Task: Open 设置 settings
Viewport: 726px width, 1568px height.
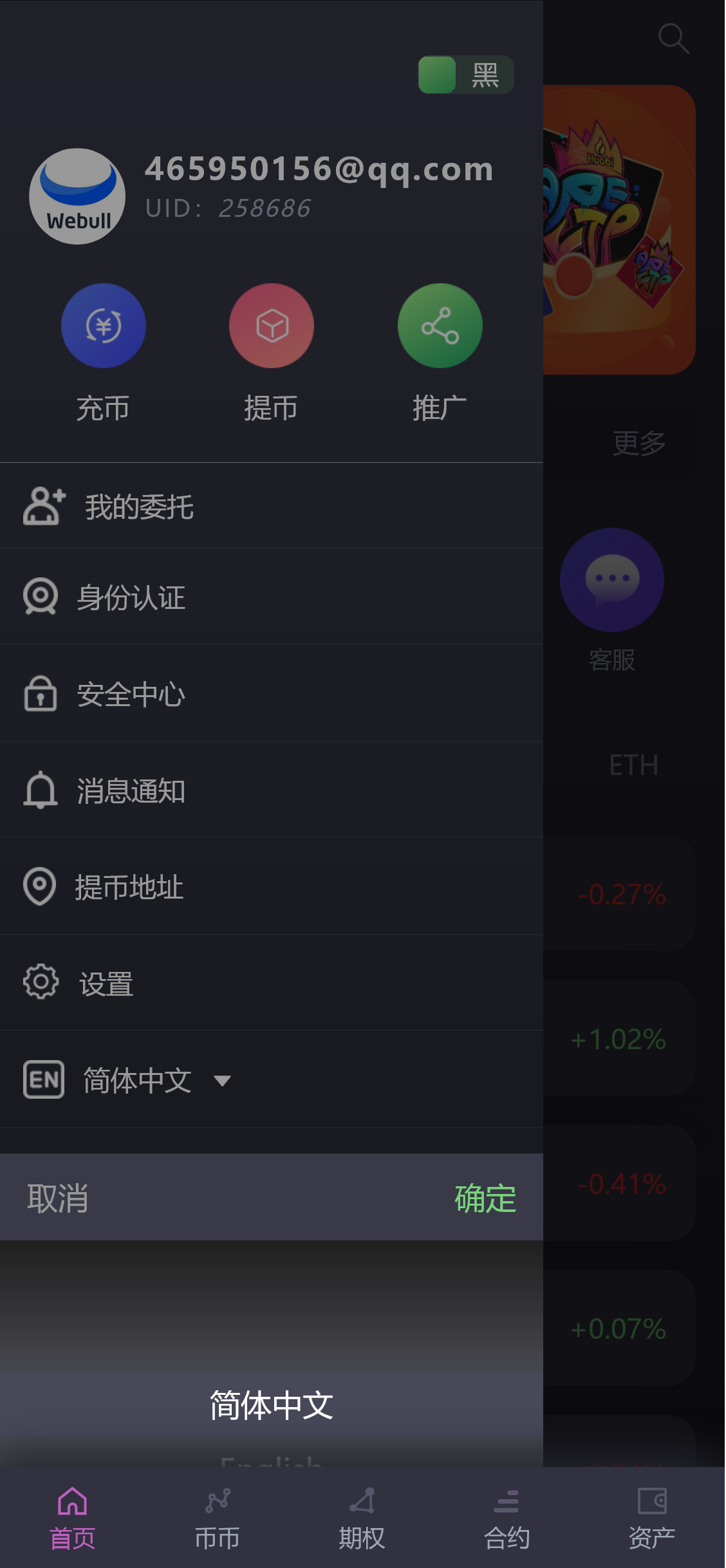Action: pos(106,984)
